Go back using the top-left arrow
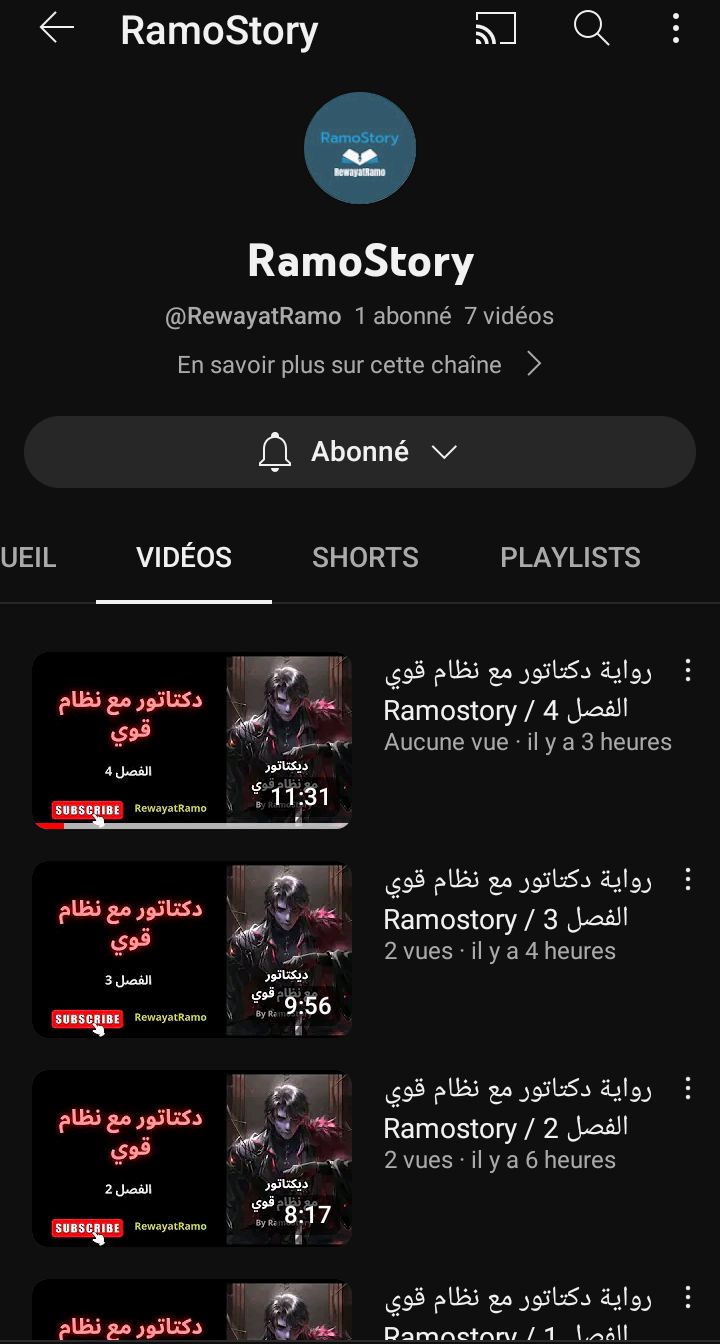Image resolution: width=720 pixels, height=1344 pixels. (57, 29)
